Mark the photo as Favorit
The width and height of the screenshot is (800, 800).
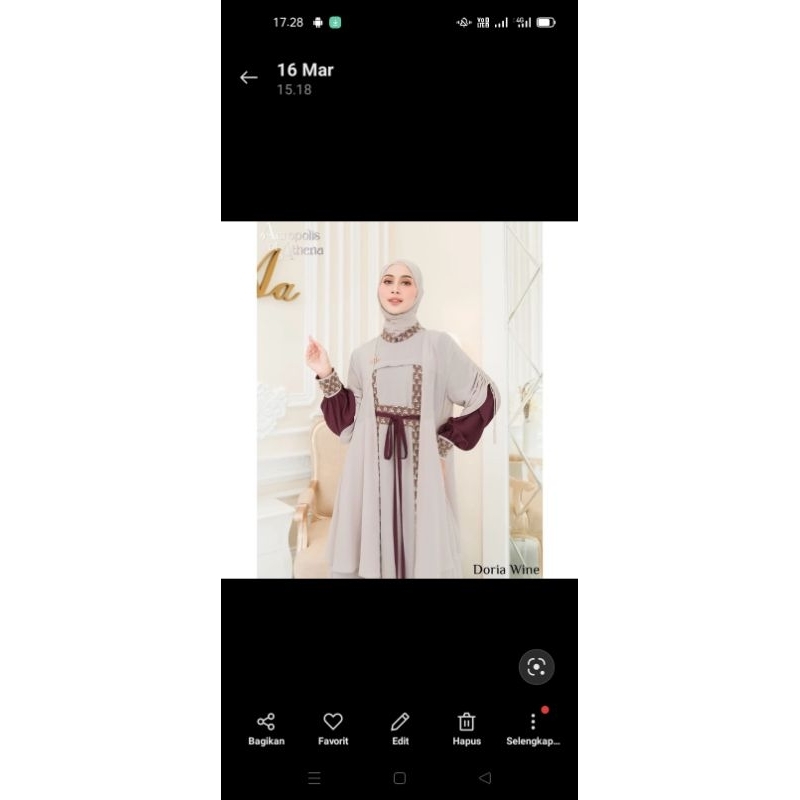click(333, 728)
